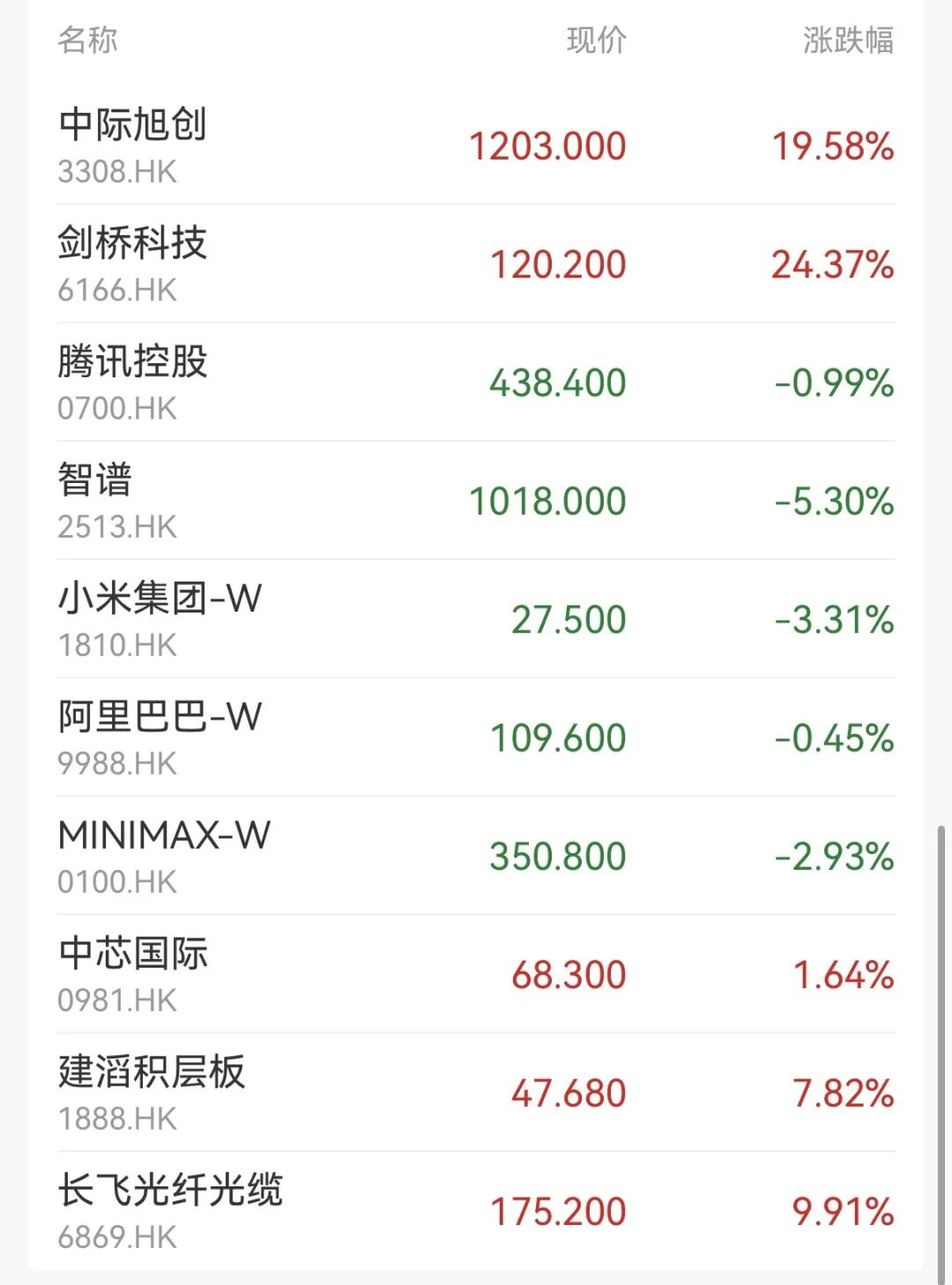Open the 中际旭创 stock row
This screenshot has width=952, height=1285.
click(x=476, y=145)
